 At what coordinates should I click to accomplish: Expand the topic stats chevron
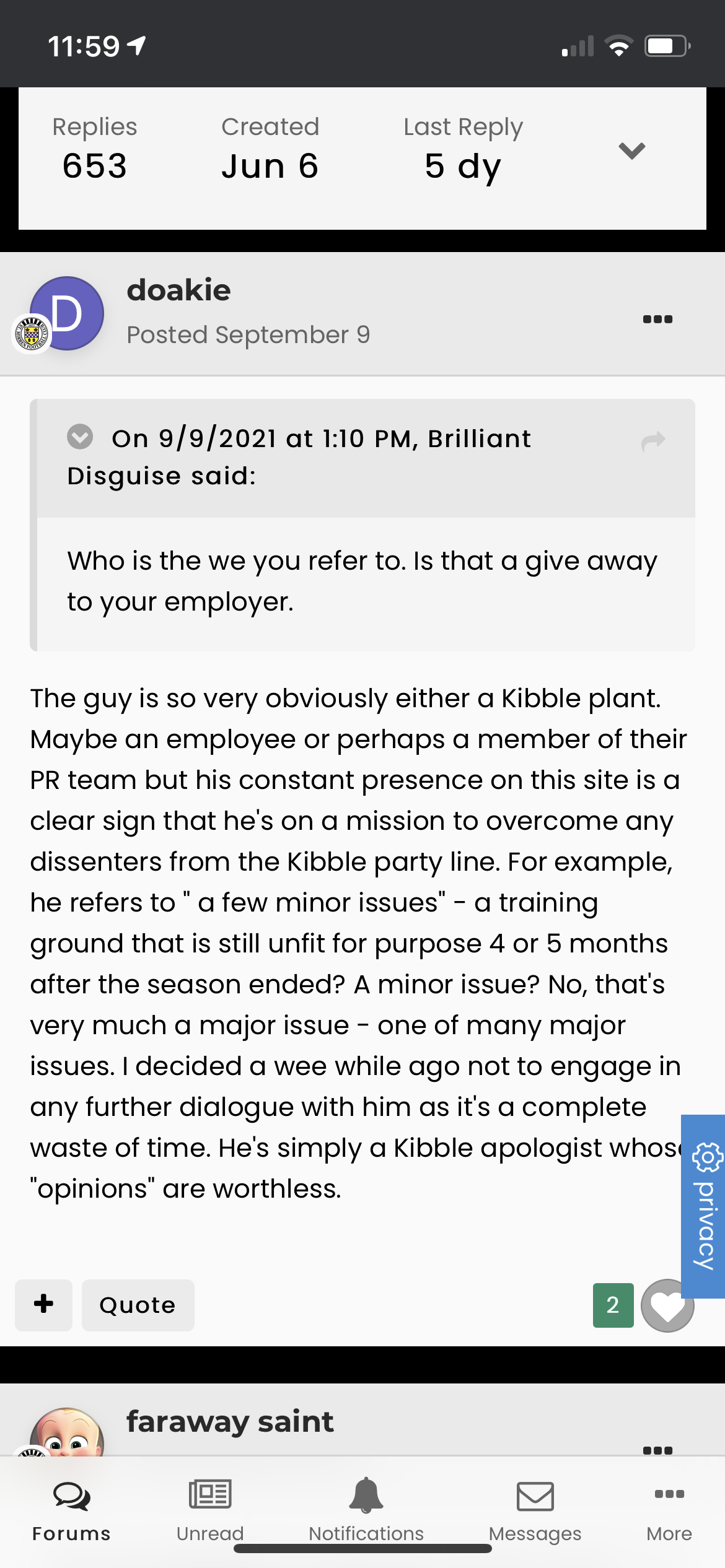coord(631,150)
